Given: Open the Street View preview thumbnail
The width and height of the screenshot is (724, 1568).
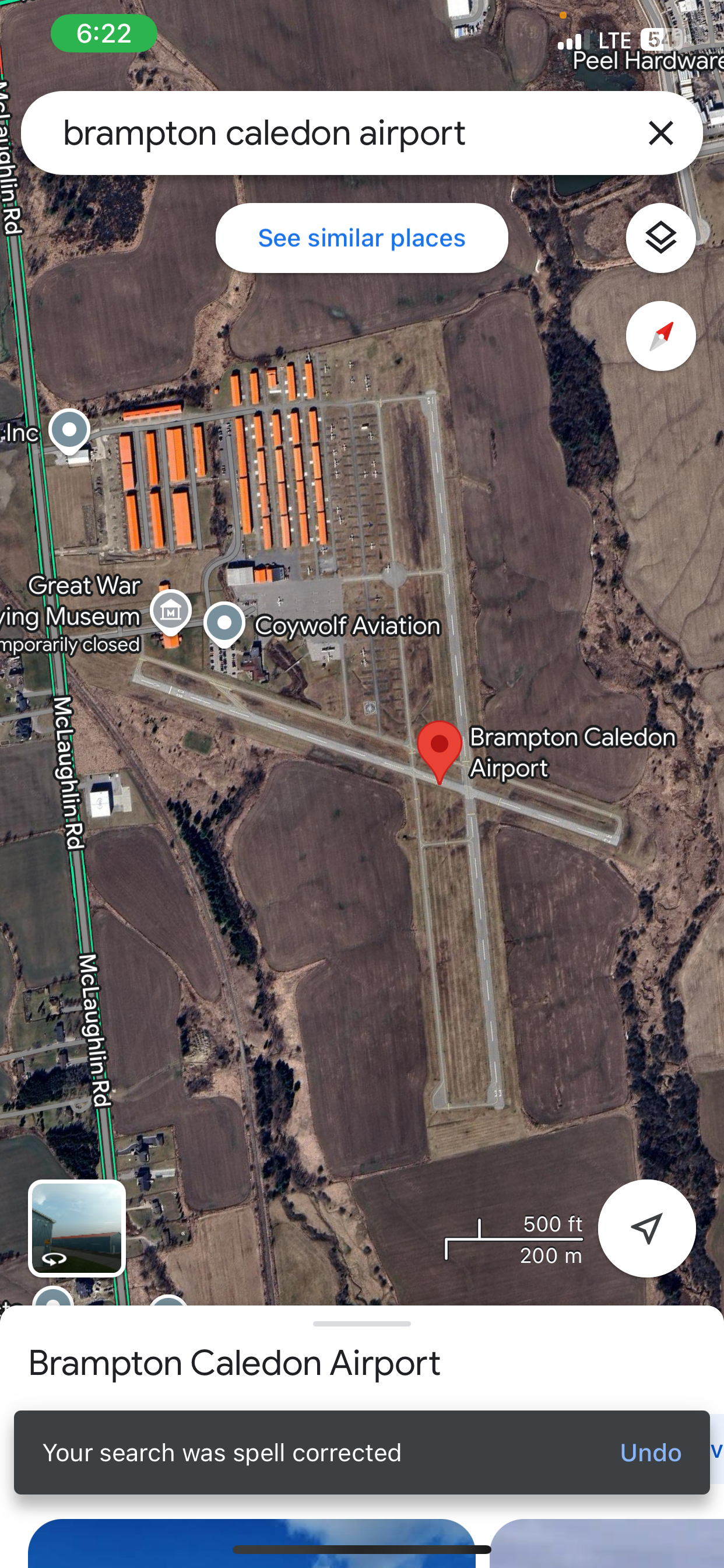Looking at the screenshot, I should 78,1228.
